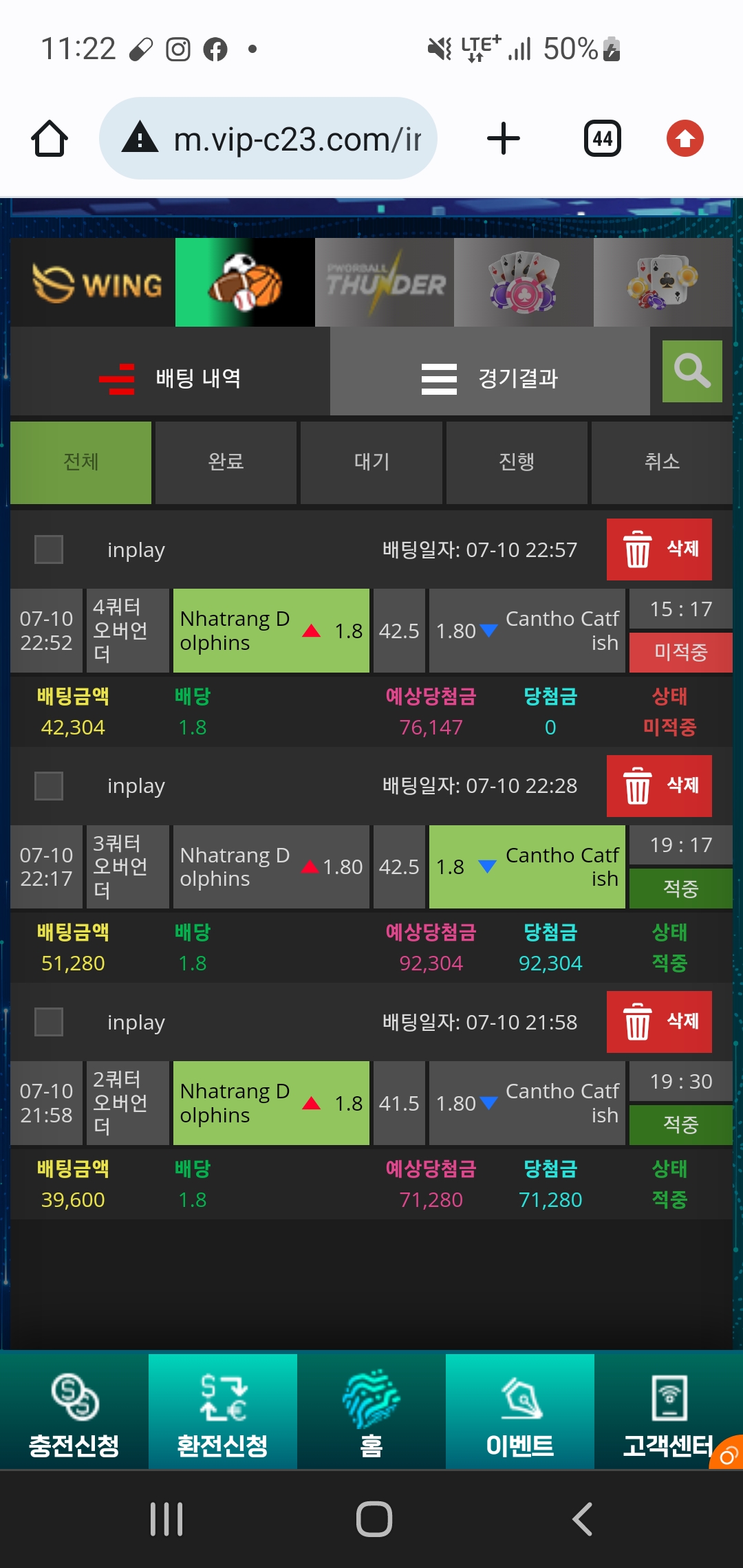Image resolution: width=743 pixels, height=1568 pixels.
Task: Delete the bet placed at 21:58
Action: tap(659, 1022)
